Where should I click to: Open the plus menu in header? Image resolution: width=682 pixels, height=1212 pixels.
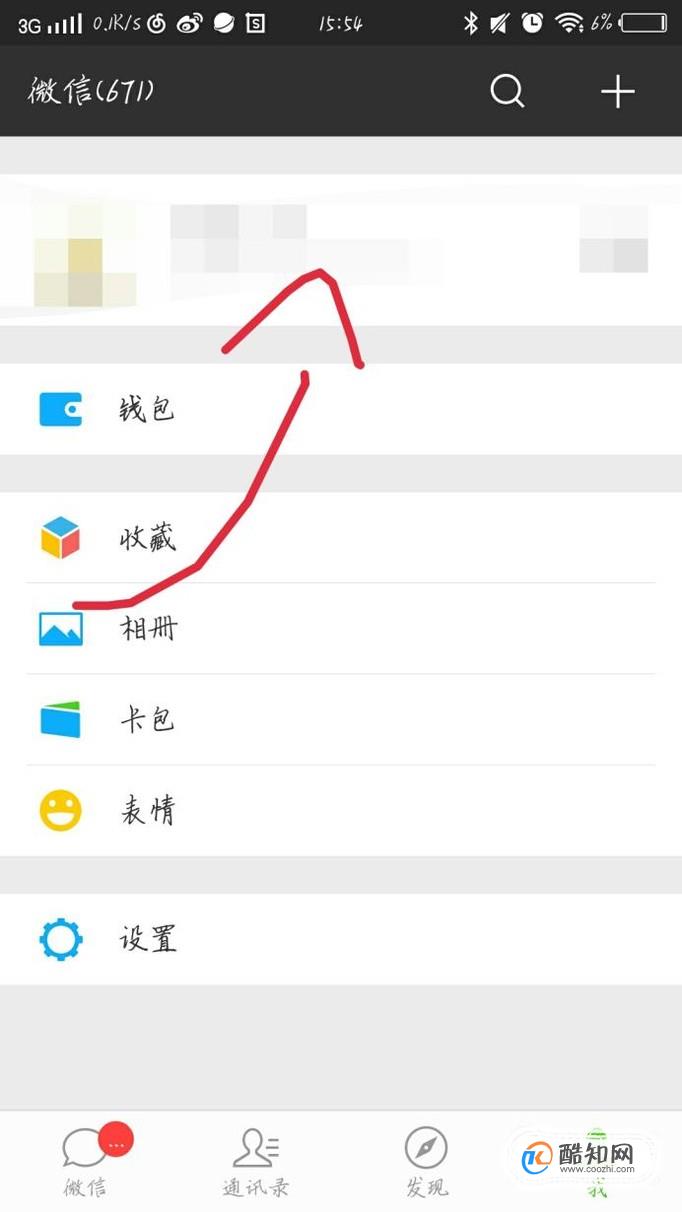click(x=617, y=92)
